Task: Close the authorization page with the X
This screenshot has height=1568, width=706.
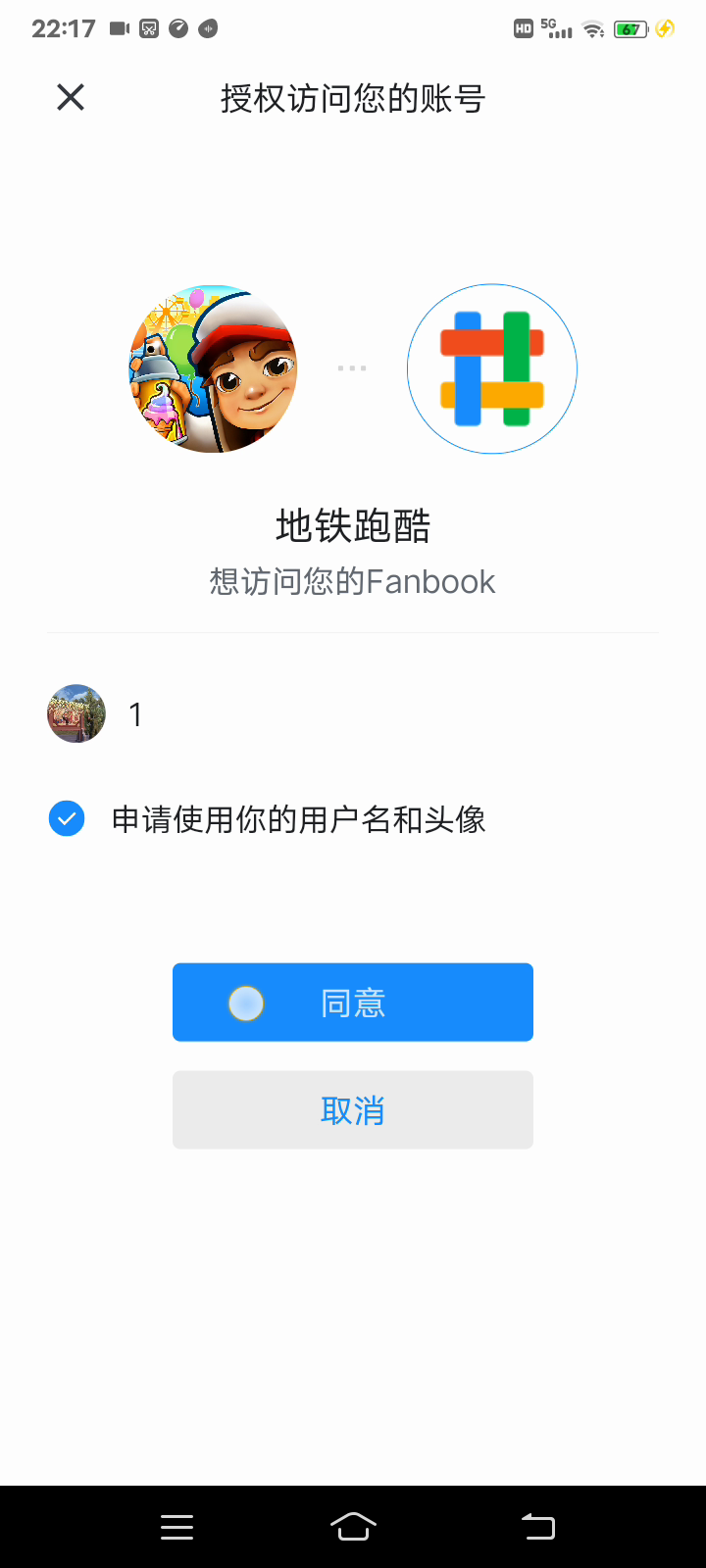Action: click(x=71, y=97)
